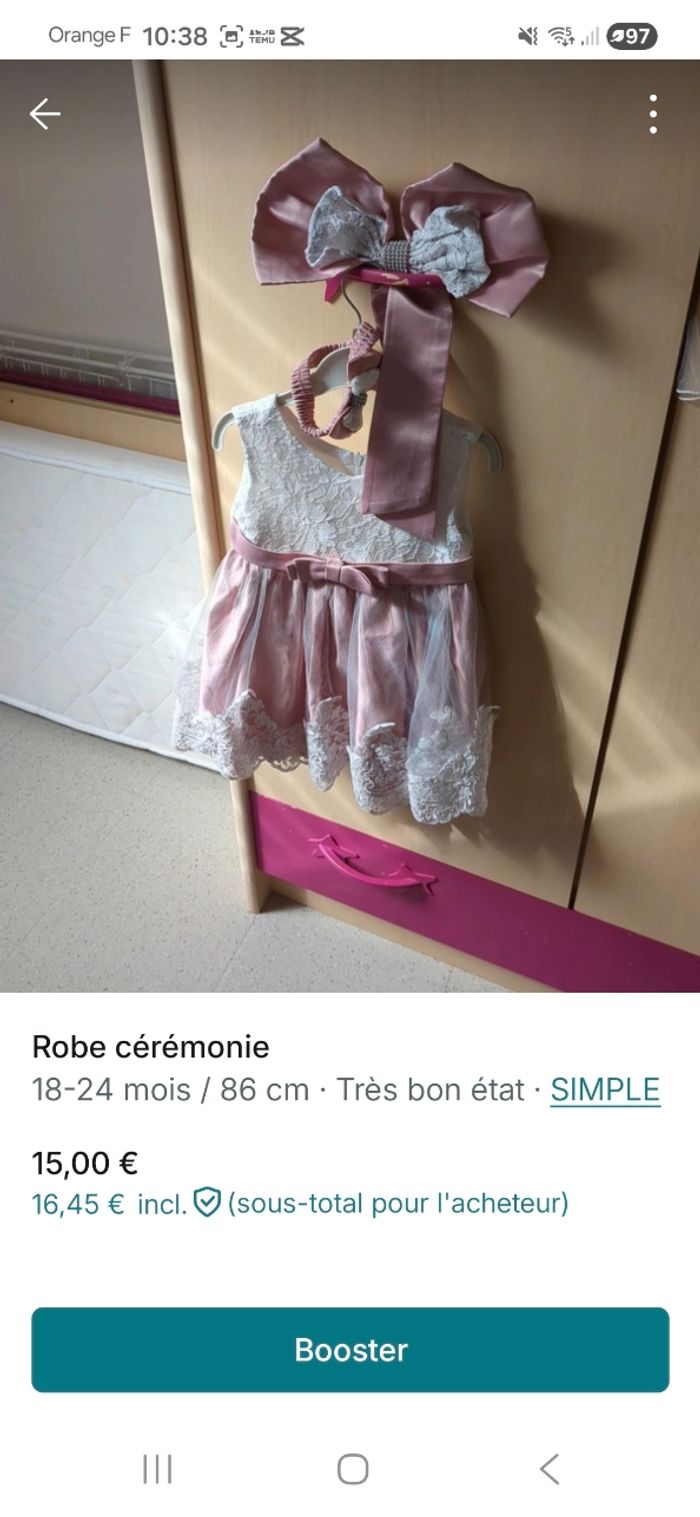
Task: View buyer subtotal 16,45 € details
Action: point(300,1203)
